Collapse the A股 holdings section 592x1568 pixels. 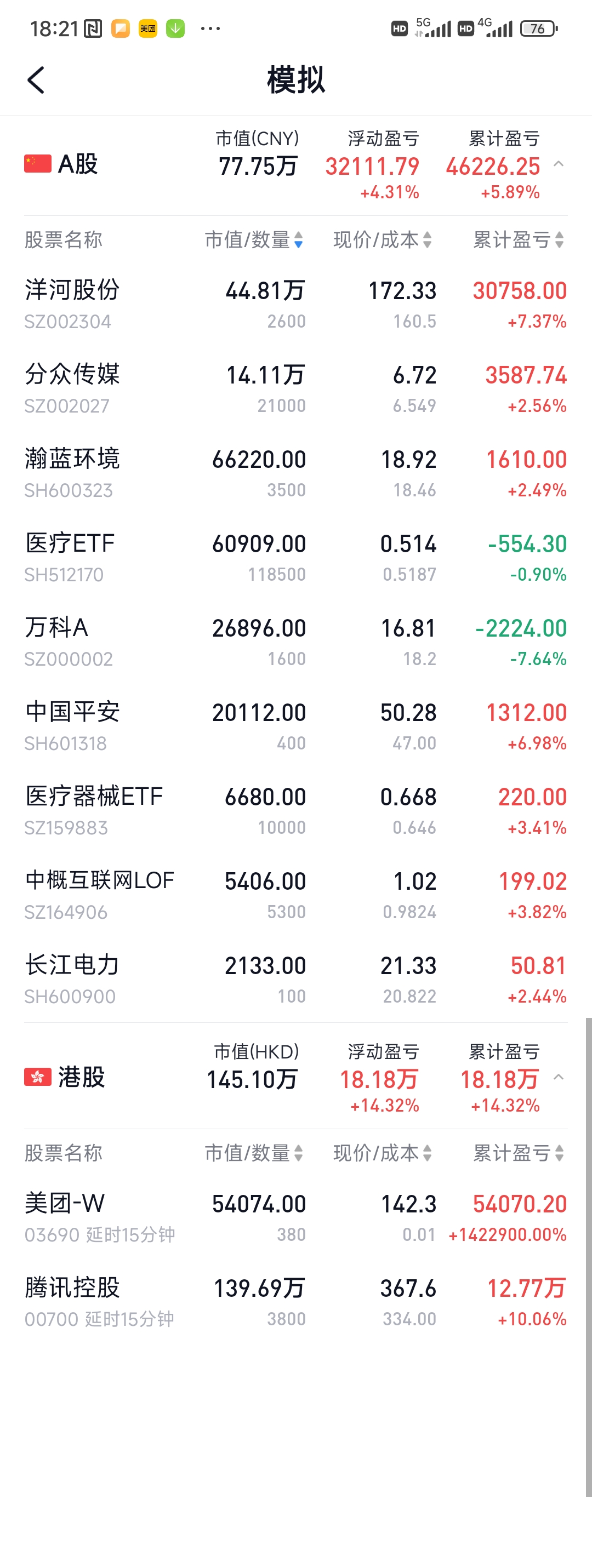coord(558,164)
